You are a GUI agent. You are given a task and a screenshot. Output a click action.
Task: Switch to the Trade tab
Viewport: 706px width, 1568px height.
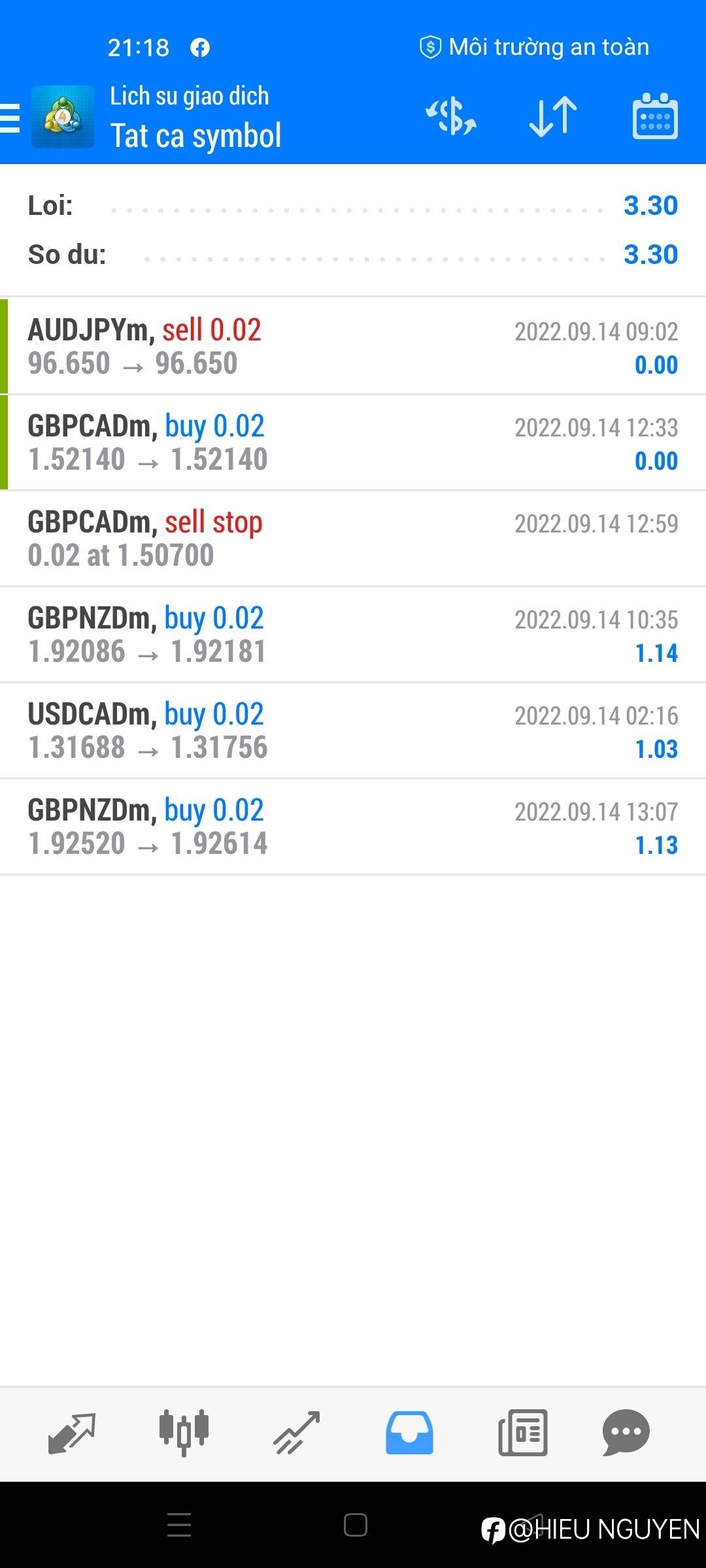point(297,1432)
